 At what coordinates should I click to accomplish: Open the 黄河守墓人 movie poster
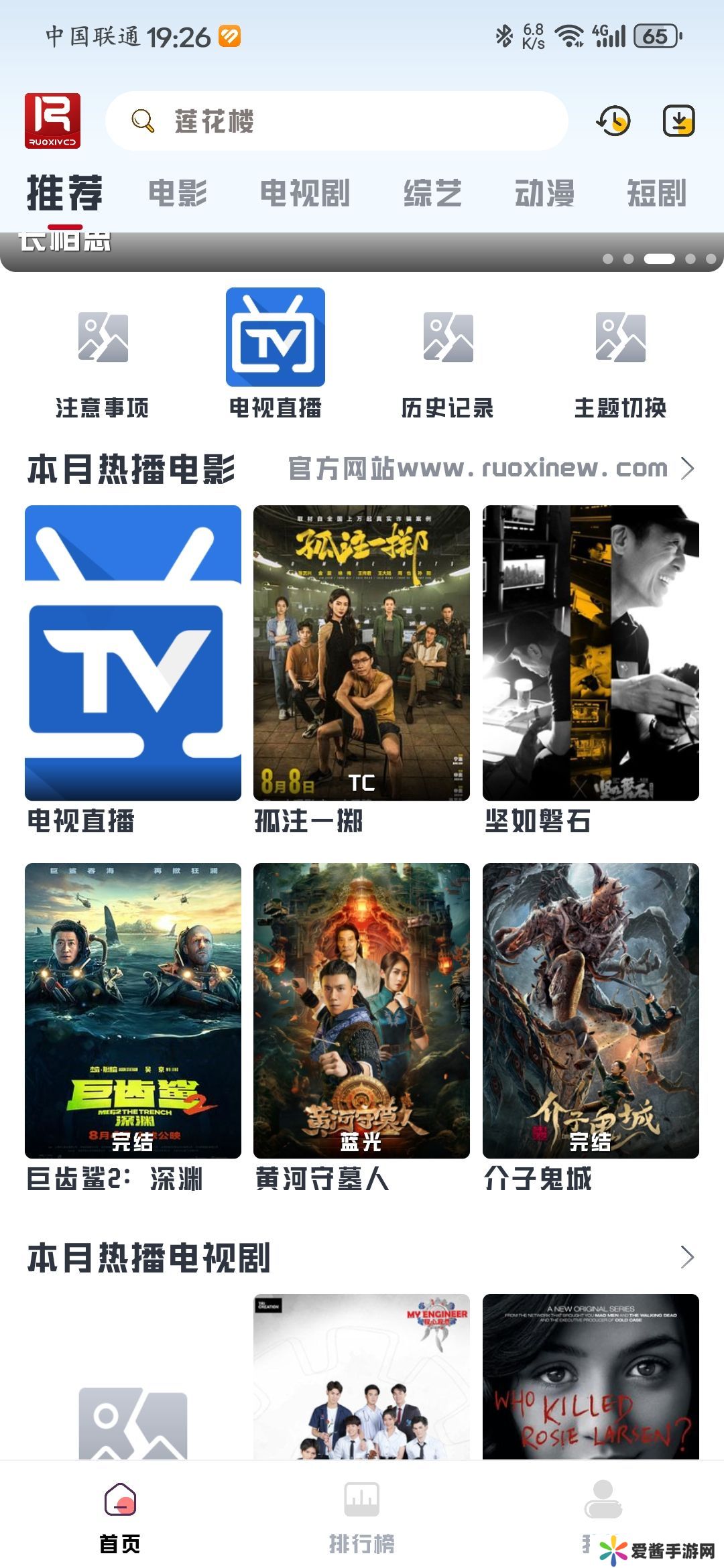(361, 1010)
